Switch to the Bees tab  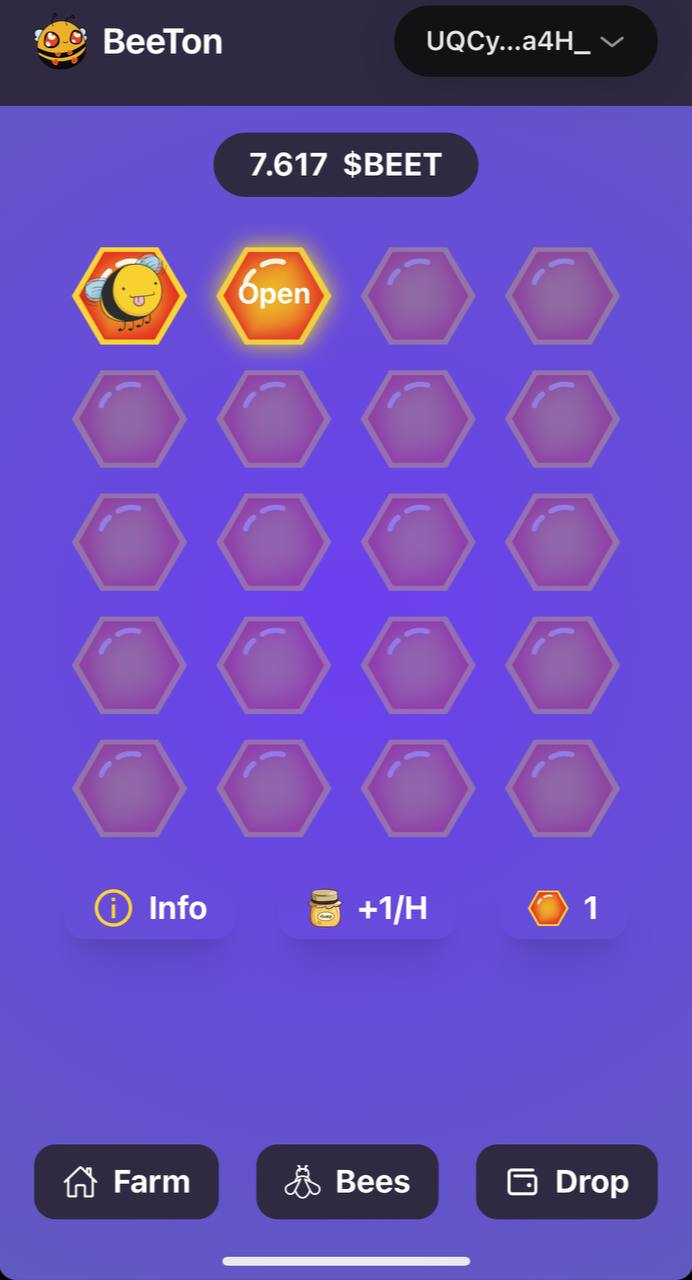[x=347, y=1181]
